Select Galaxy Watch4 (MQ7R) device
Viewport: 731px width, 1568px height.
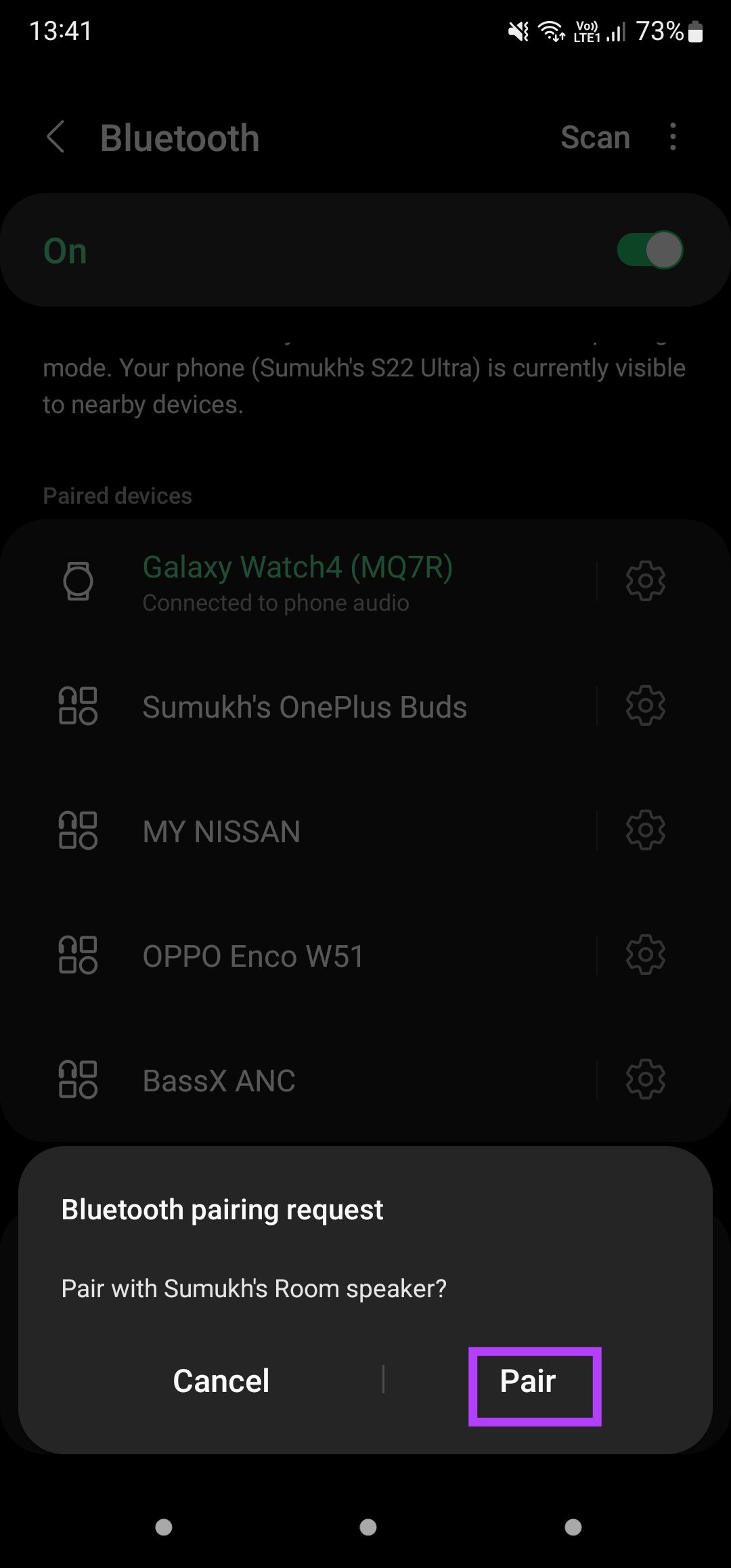(x=298, y=581)
